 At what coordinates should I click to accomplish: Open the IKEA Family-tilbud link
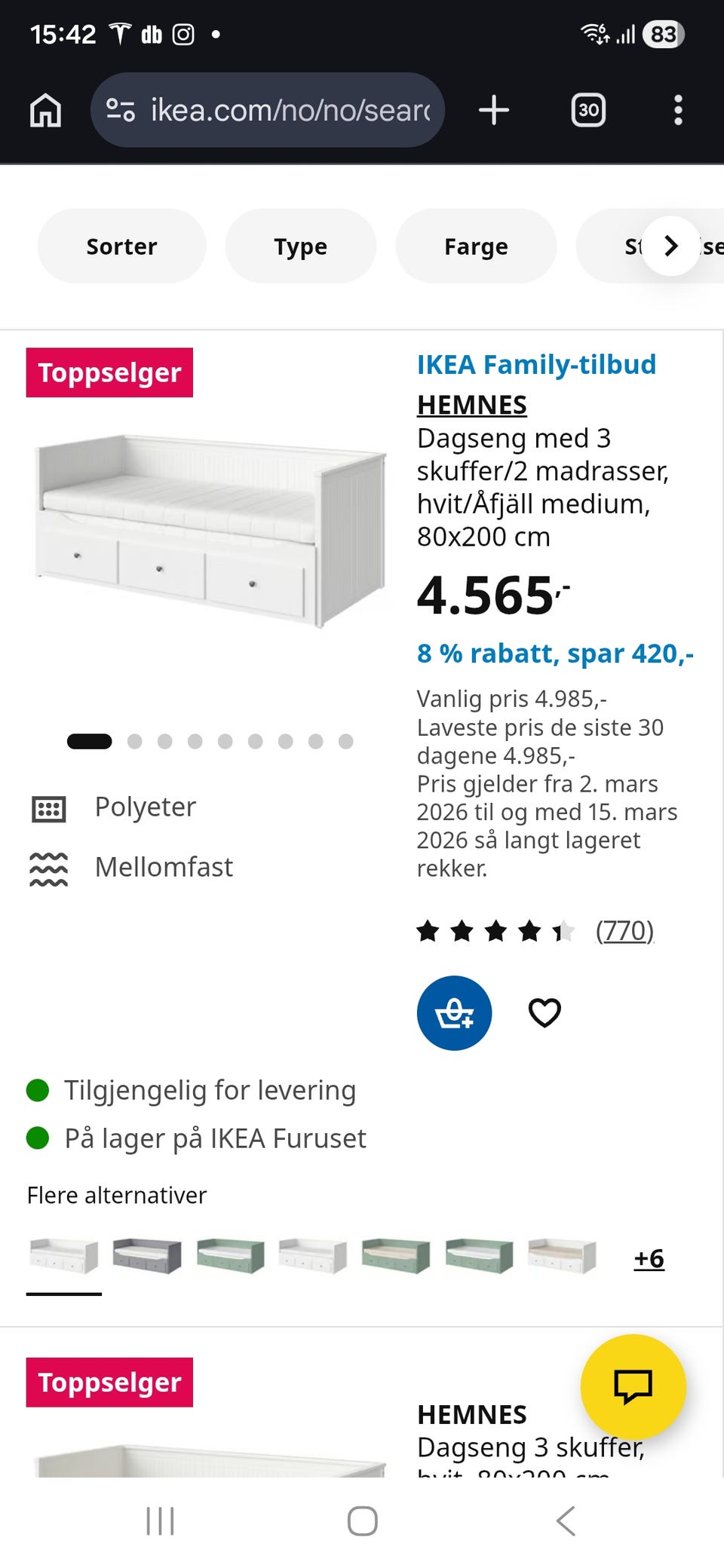click(536, 364)
